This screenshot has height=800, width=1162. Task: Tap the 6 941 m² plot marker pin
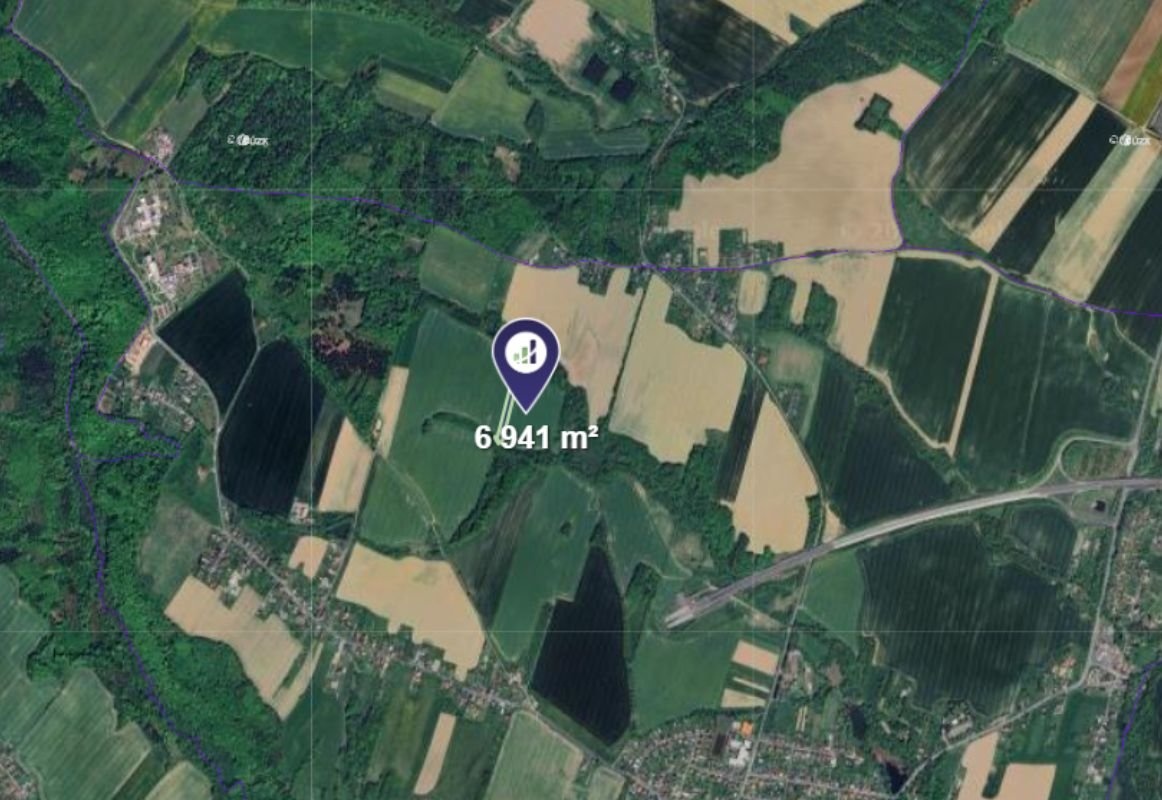[525, 355]
